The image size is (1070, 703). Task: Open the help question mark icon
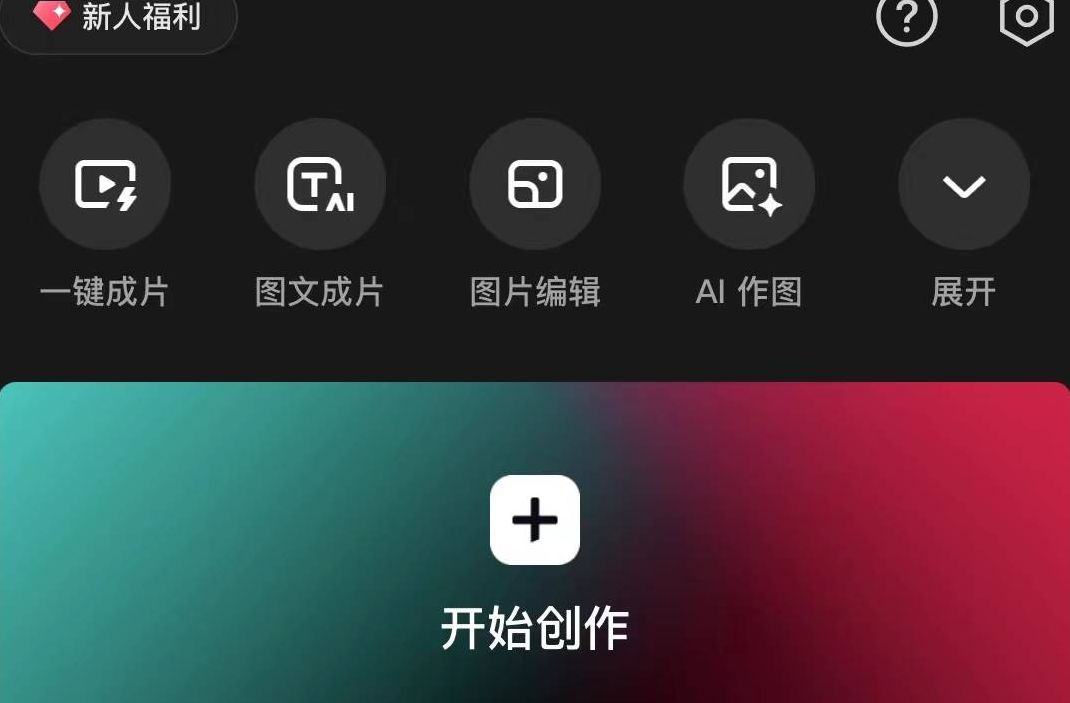point(906,19)
